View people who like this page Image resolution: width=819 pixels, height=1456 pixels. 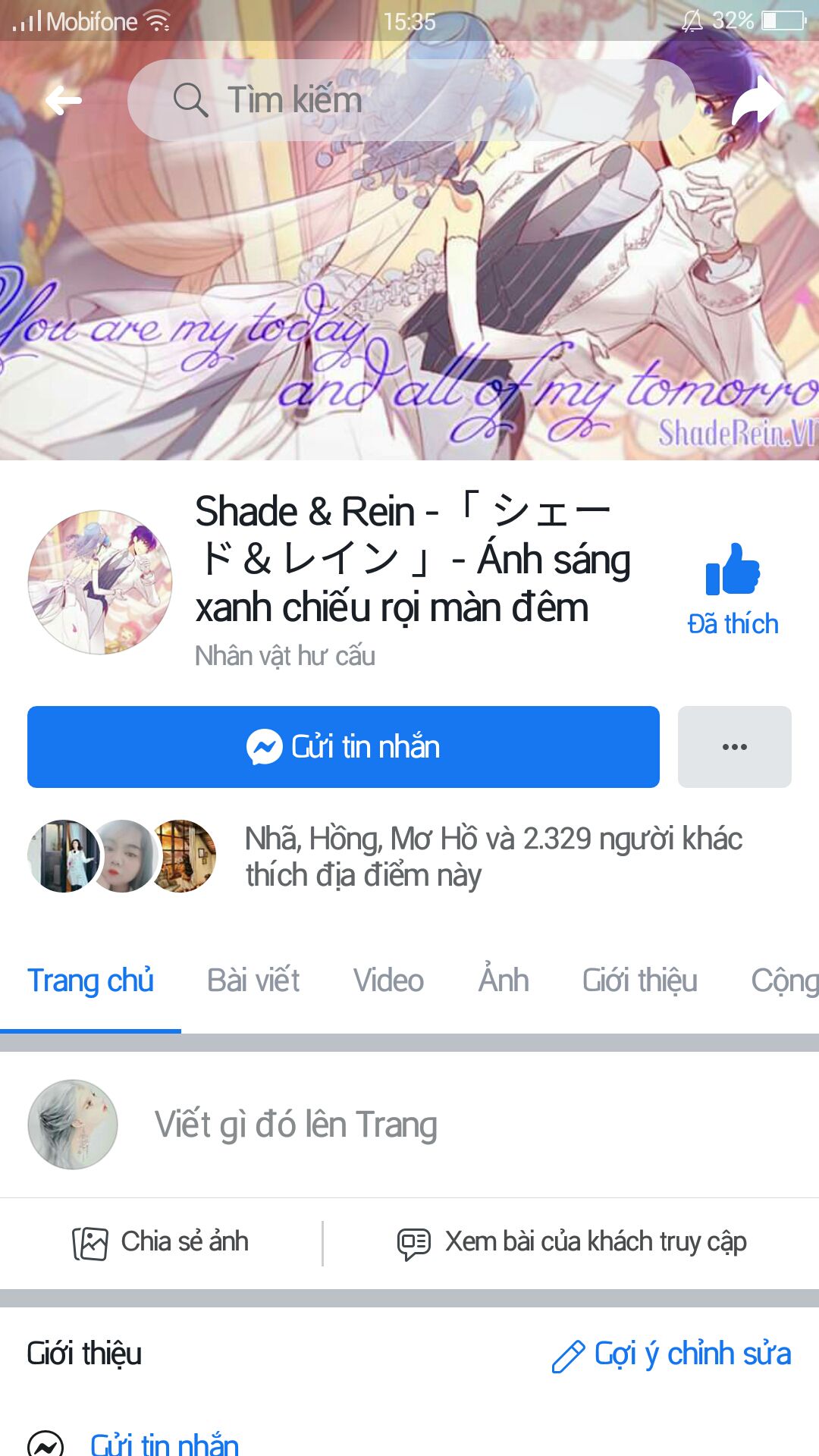coord(493,857)
